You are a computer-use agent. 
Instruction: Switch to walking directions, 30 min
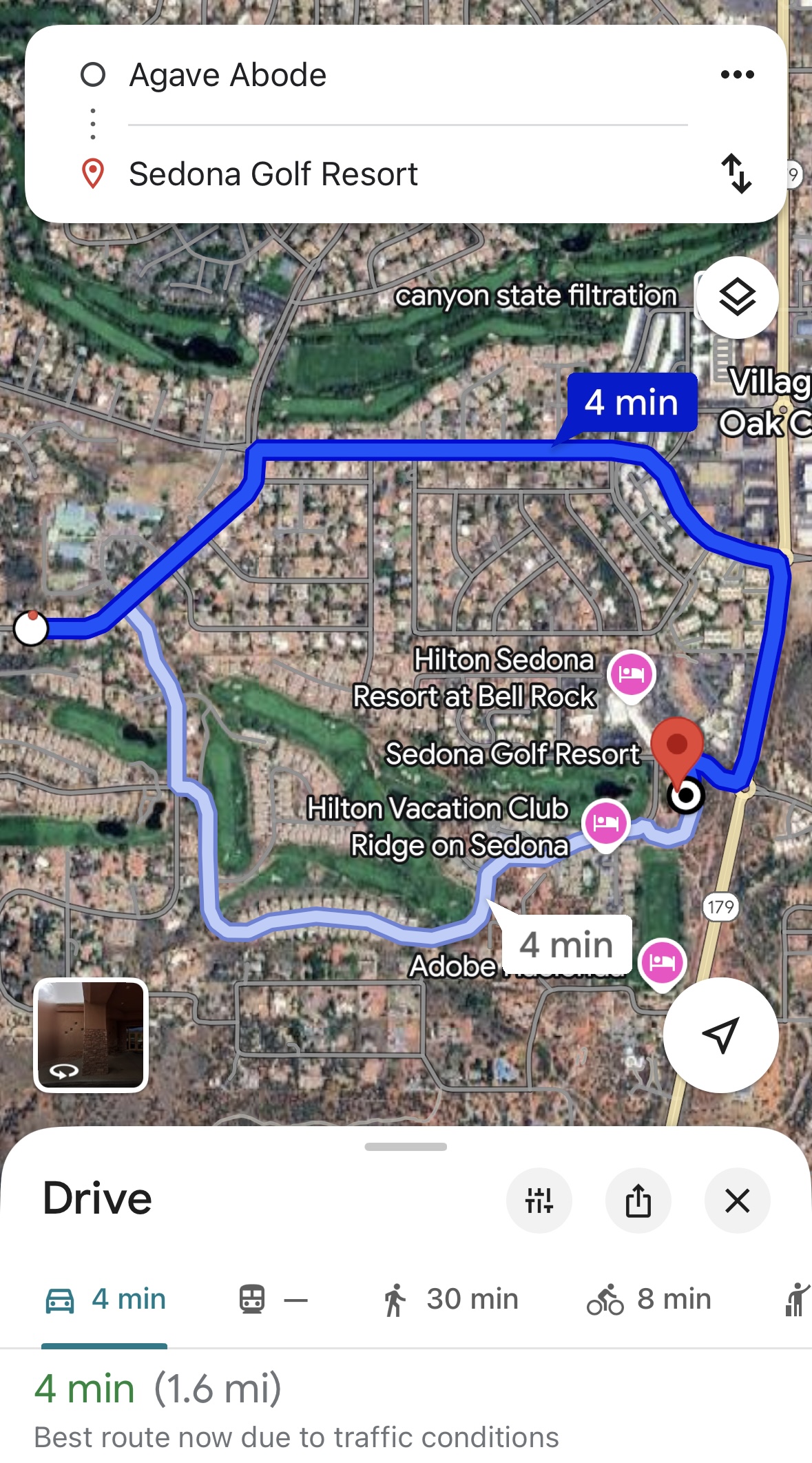point(450,1300)
